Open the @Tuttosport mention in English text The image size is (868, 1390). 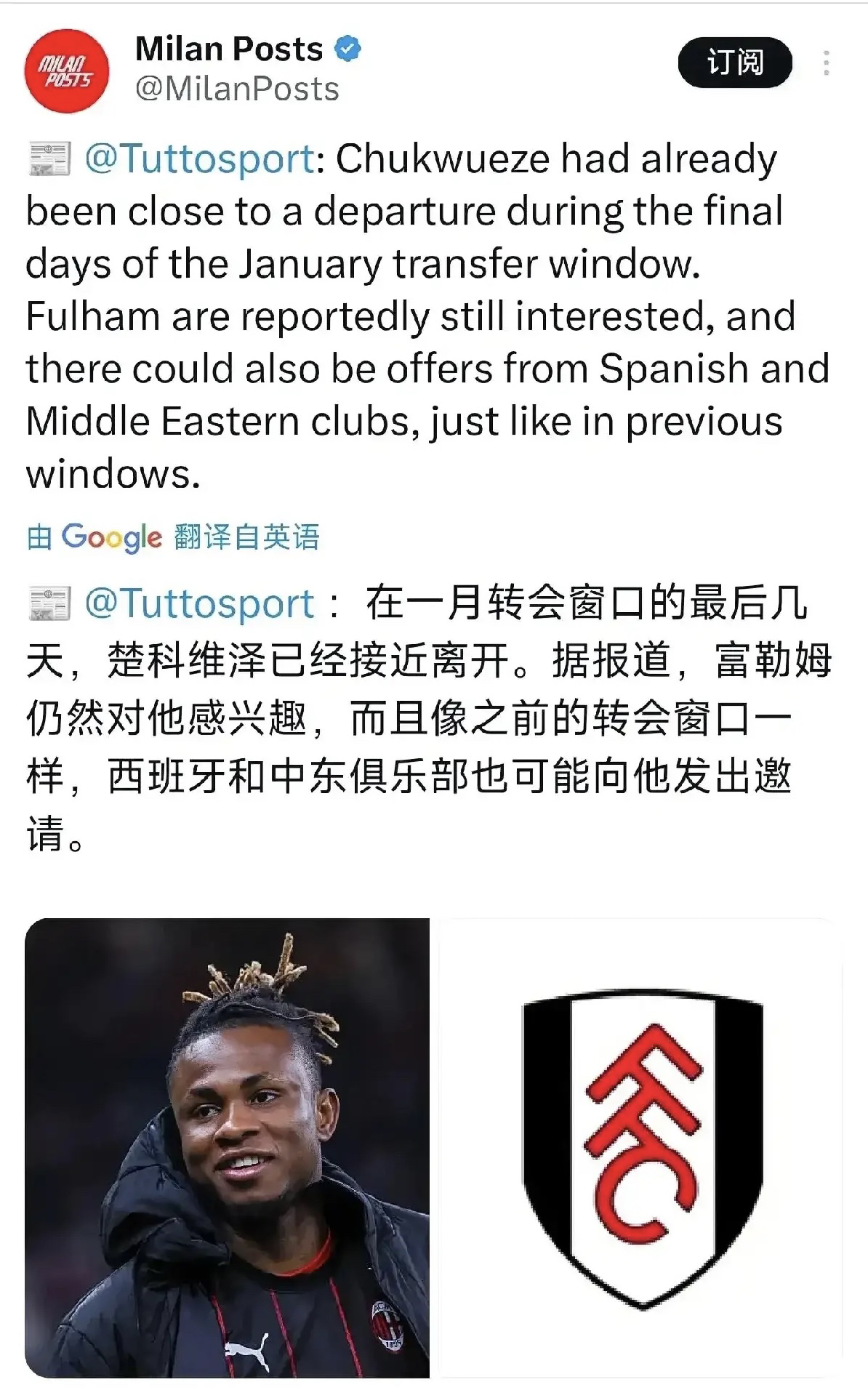(x=200, y=158)
